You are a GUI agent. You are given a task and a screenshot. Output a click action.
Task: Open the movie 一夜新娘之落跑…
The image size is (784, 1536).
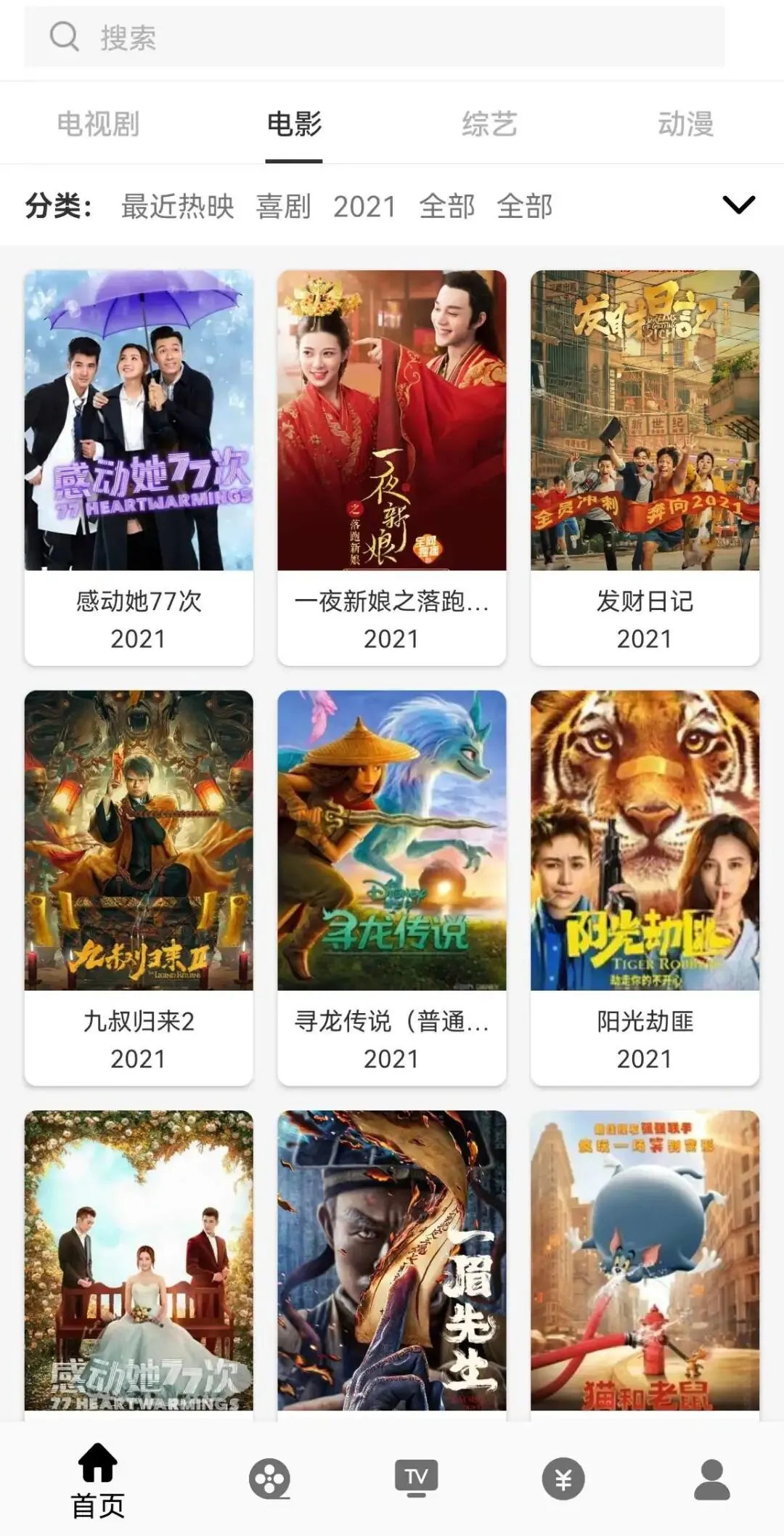pos(391,466)
